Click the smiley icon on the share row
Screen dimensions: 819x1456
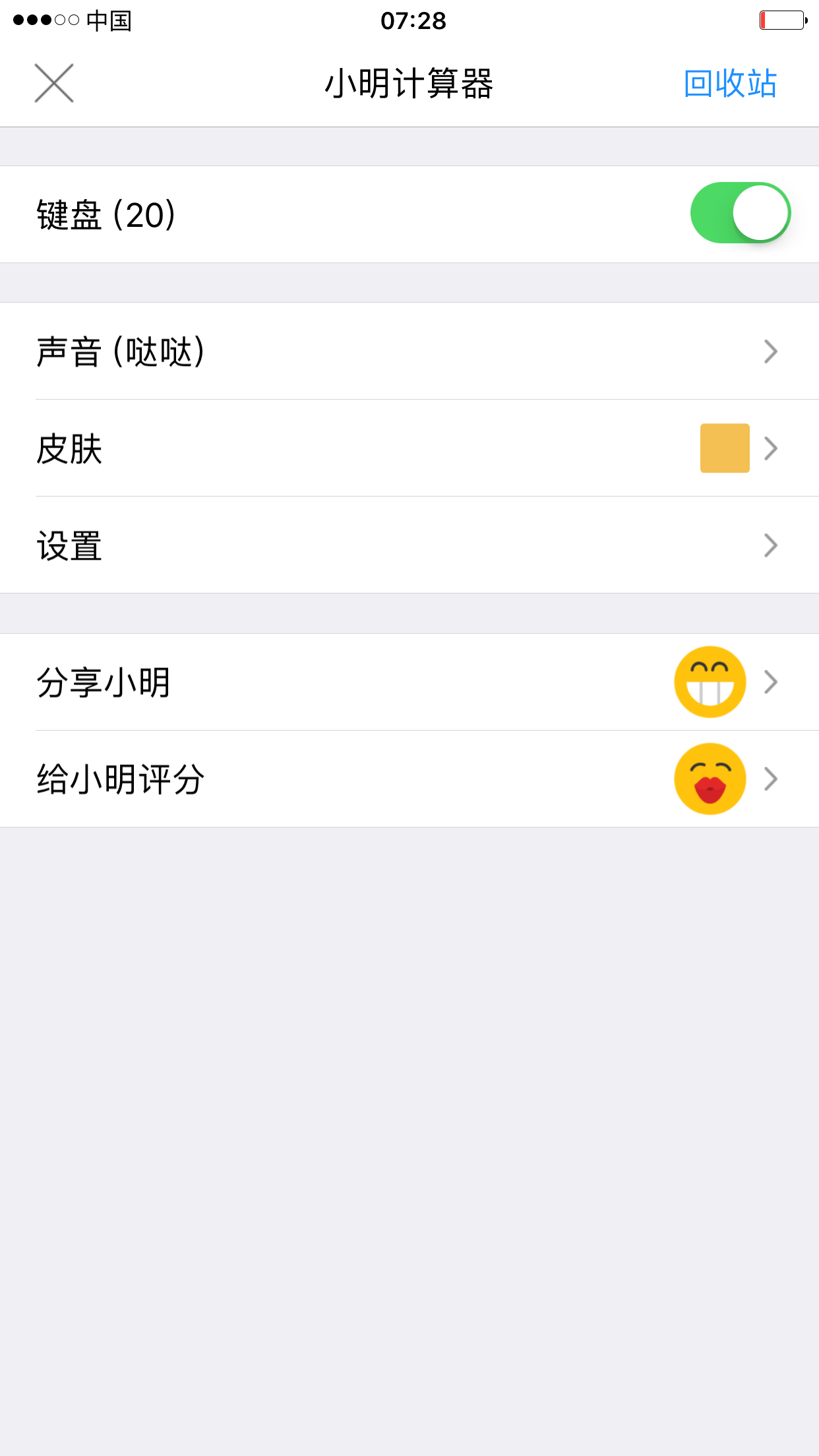click(x=710, y=682)
